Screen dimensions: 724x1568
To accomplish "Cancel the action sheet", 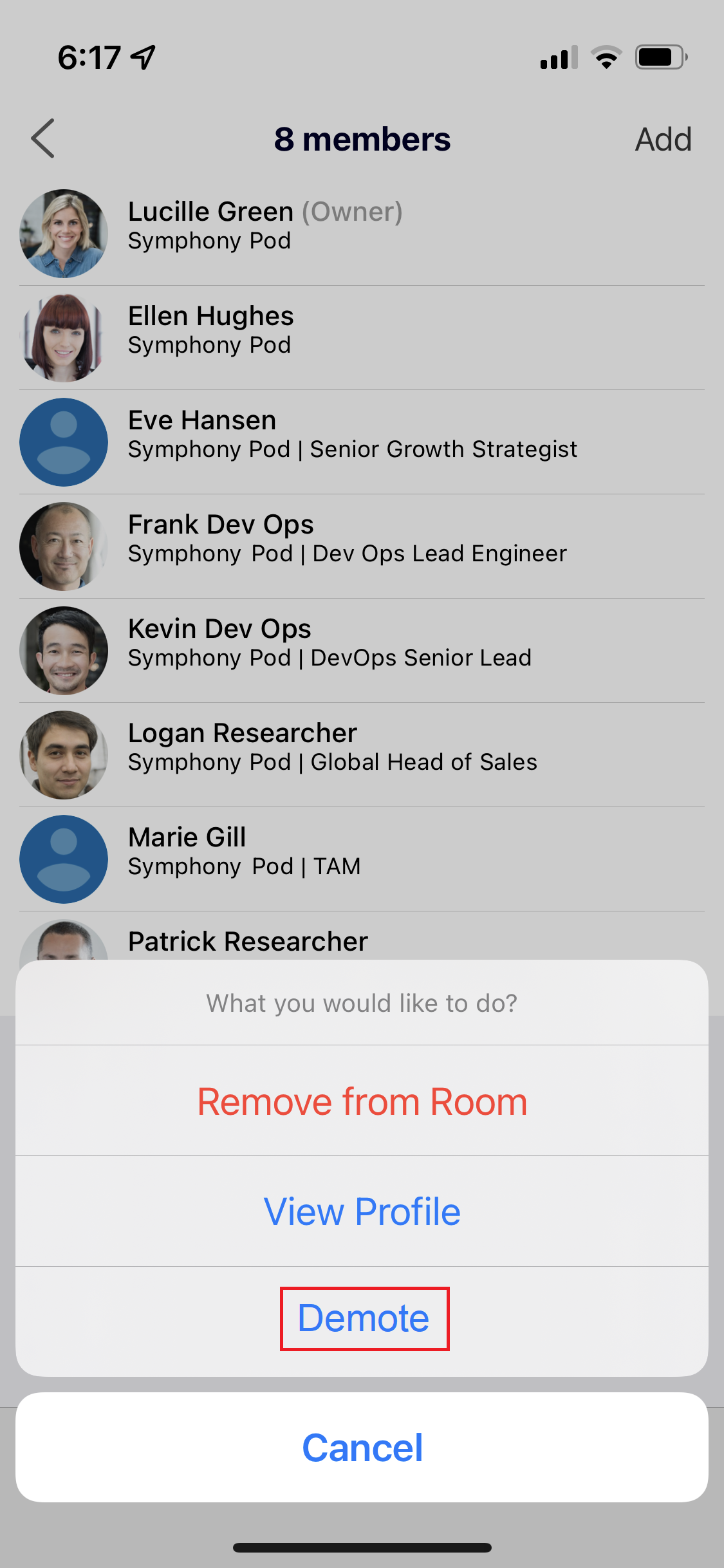I will pyautogui.click(x=362, y=1448).
